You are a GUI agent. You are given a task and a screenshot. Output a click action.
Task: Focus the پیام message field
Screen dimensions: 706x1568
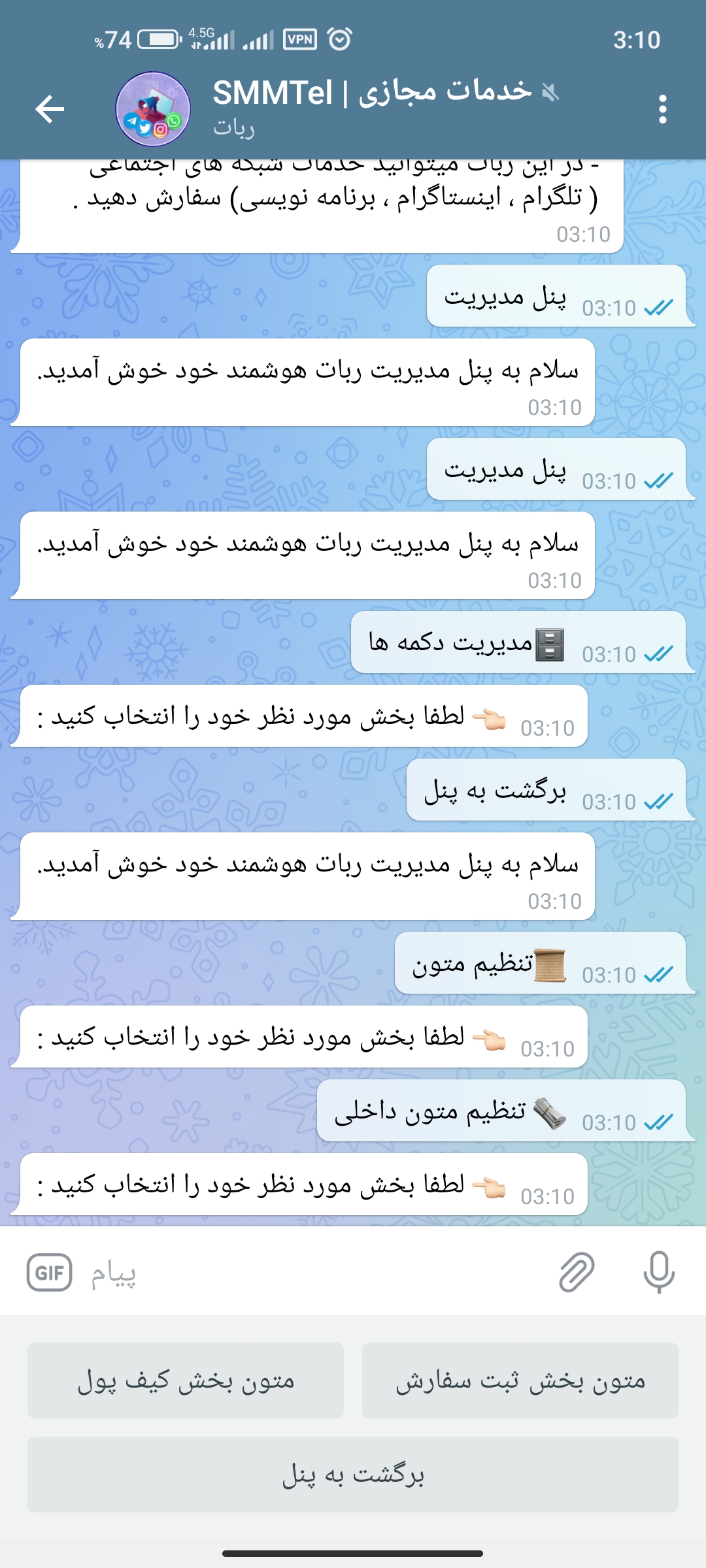314,1273
